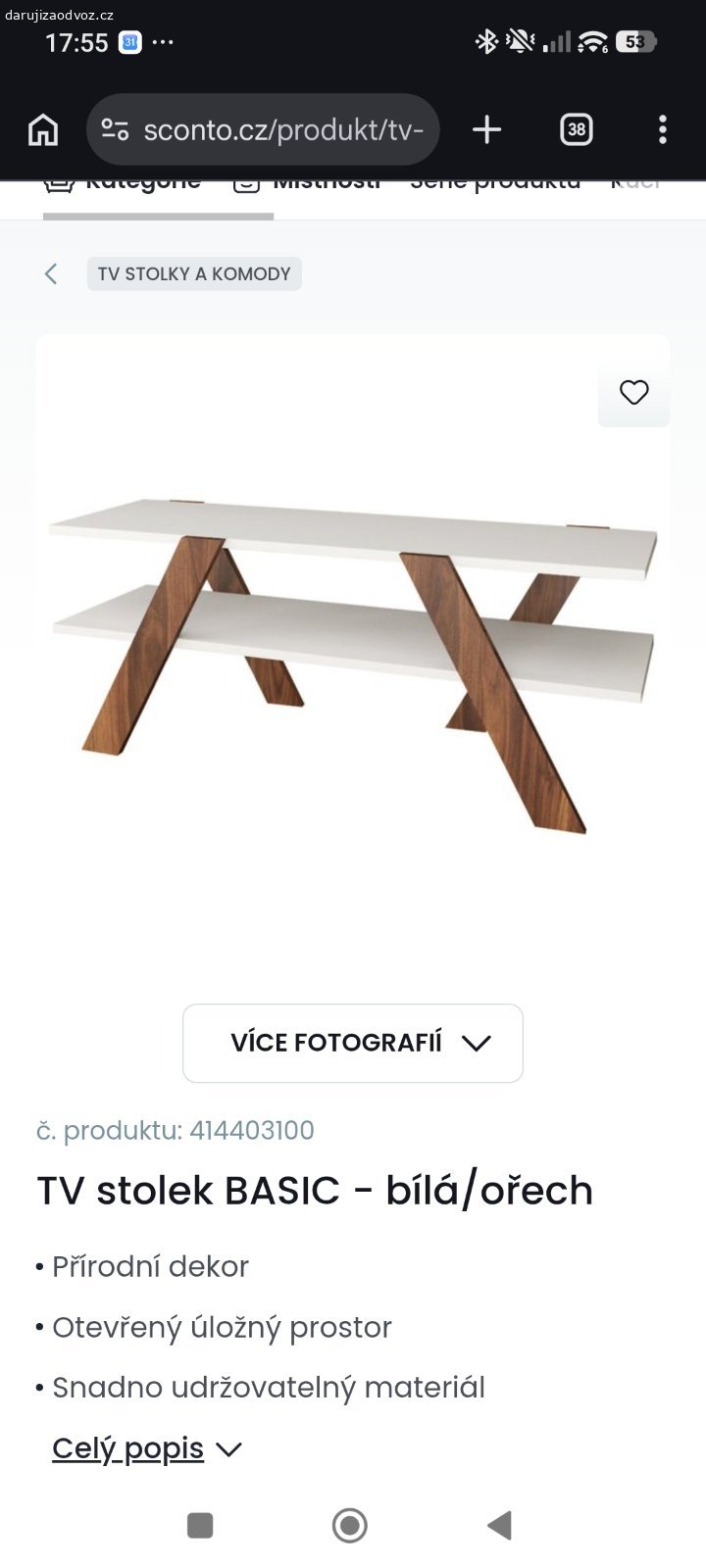Open a new browser tab
Viewport: 706px width, 1568px height.
click(x=486, y=129)
